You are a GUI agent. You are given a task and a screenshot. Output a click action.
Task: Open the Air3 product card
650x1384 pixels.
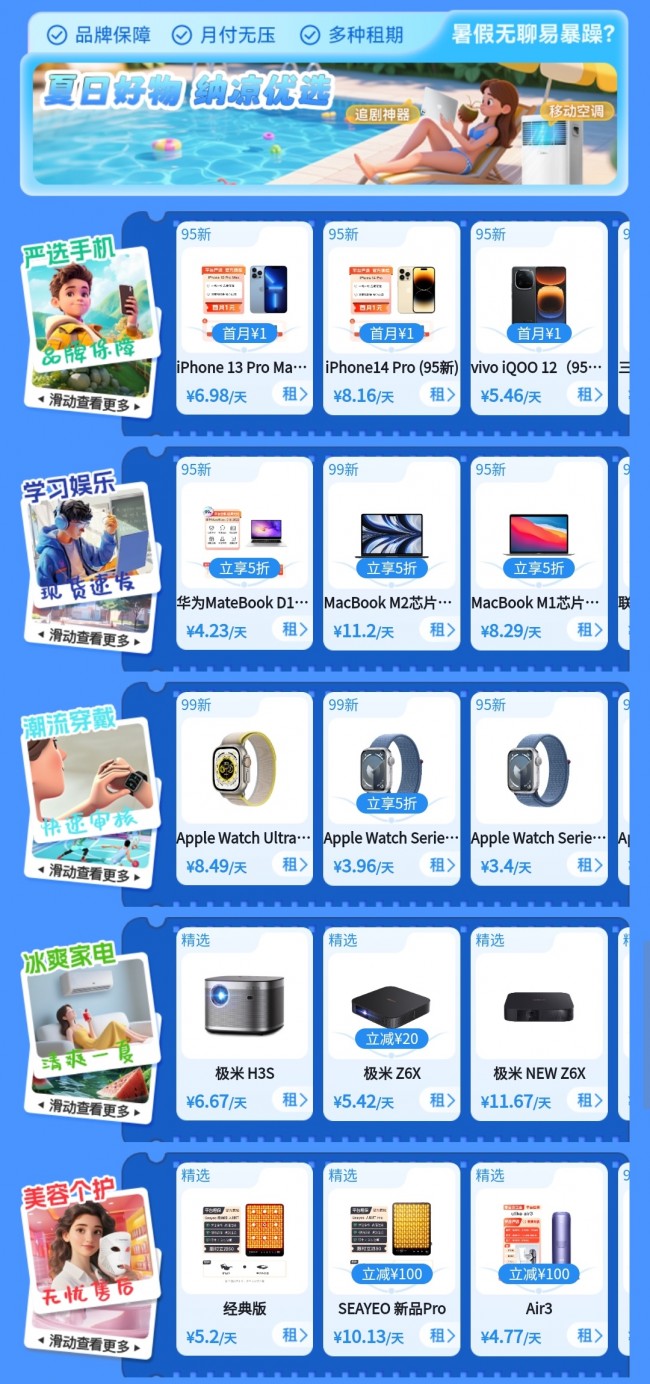coord(538,1240)
